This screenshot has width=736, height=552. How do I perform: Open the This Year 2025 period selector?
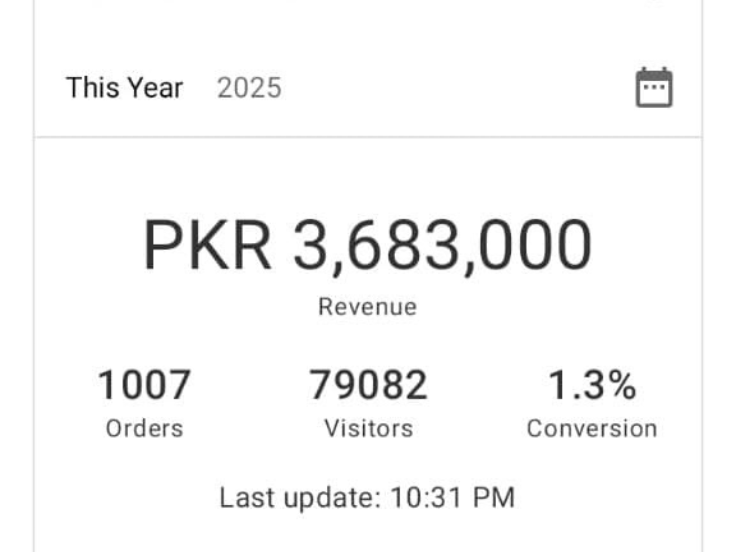(174, 88)
